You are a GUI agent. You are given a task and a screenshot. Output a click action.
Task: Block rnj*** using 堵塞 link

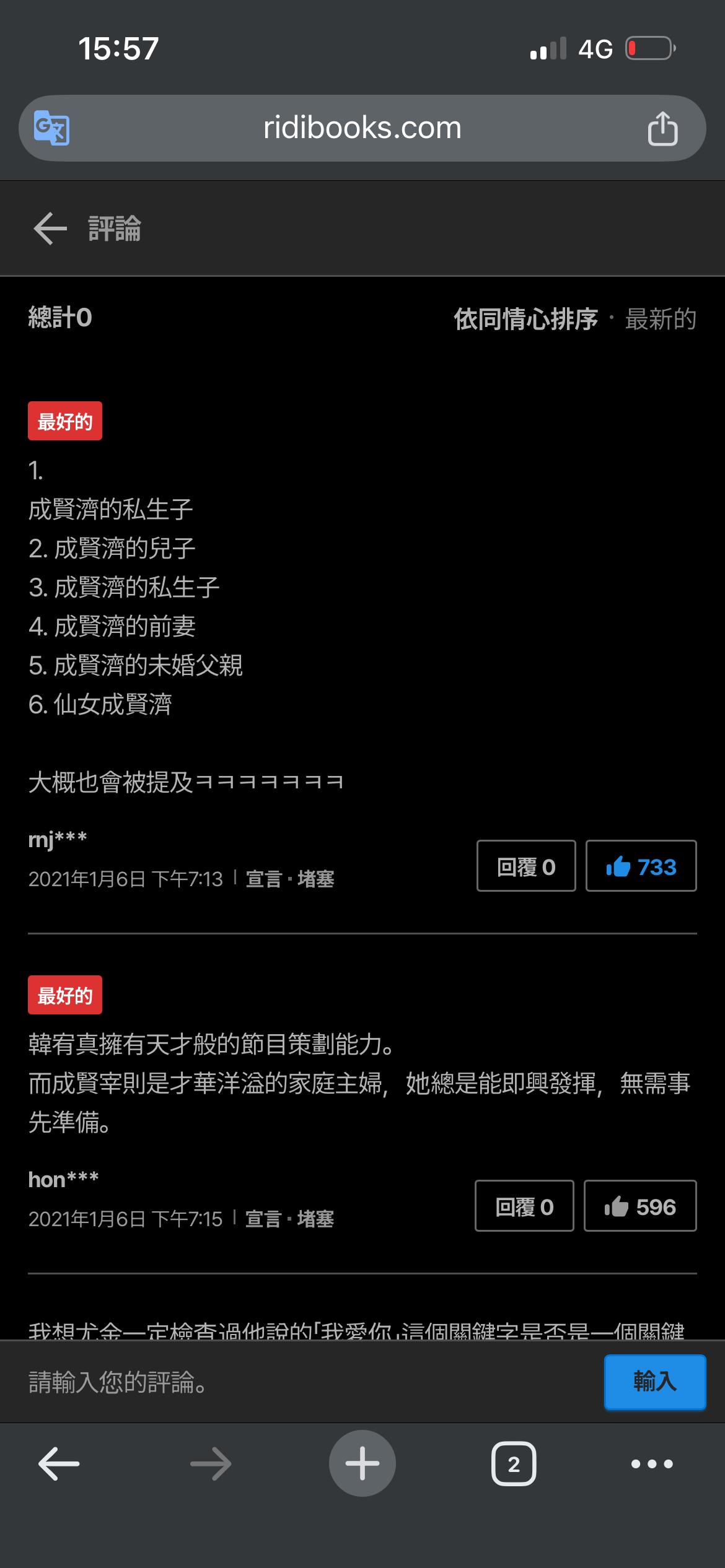315,879
